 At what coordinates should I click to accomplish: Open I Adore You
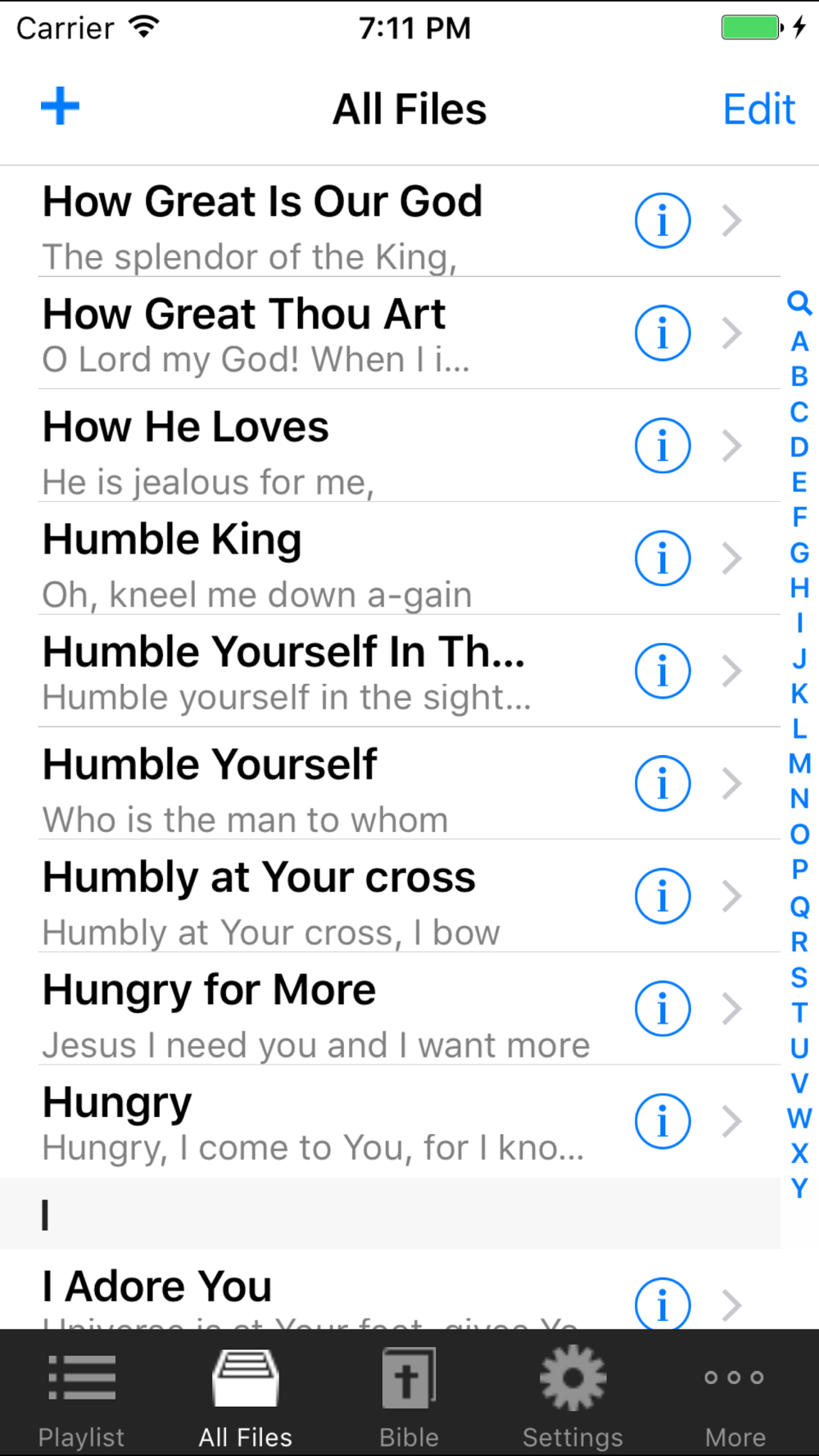pyautogui.click(x=390, y=1289)
